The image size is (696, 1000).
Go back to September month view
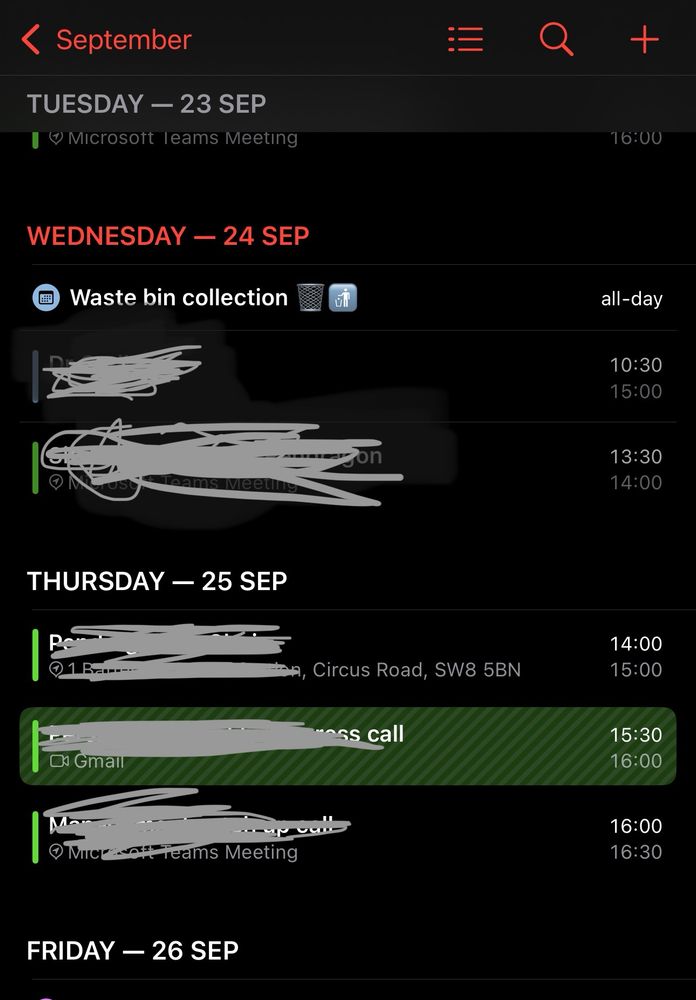(x=107, y=40)
